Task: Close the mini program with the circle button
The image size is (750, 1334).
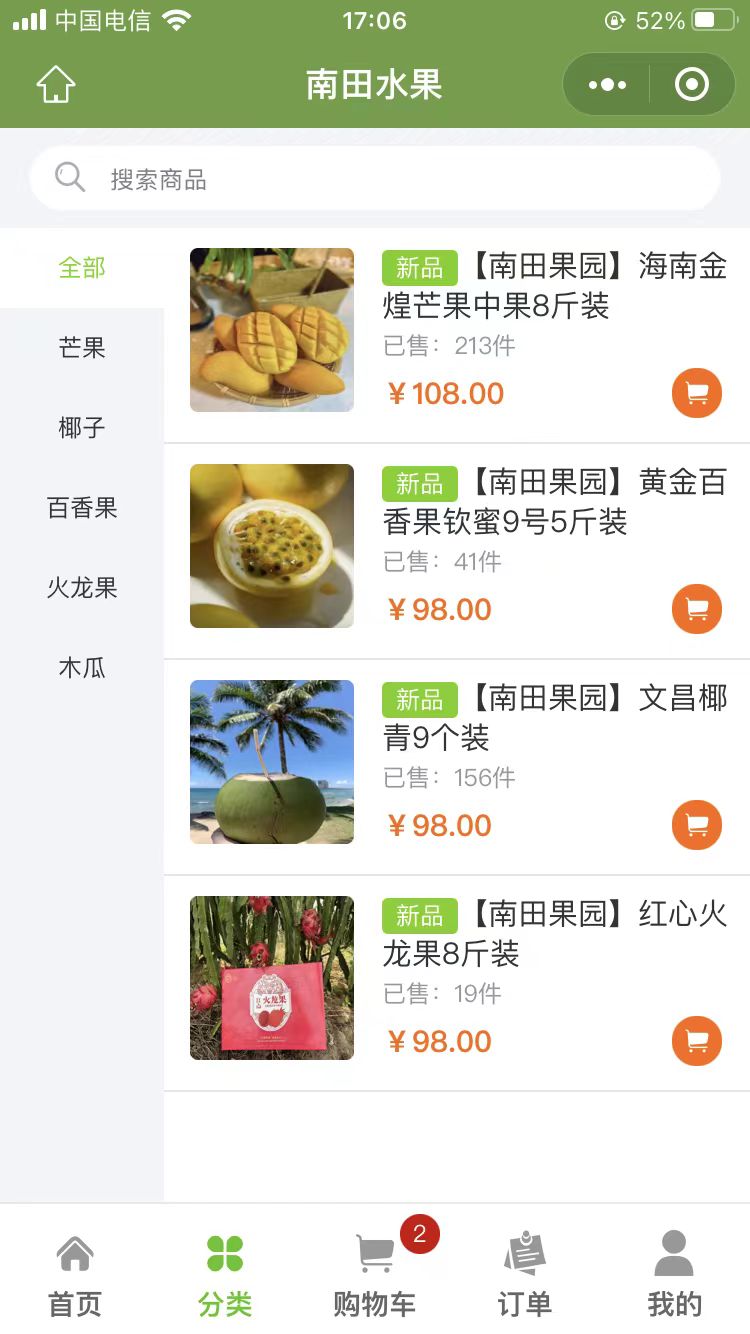Action: point(692,85)
